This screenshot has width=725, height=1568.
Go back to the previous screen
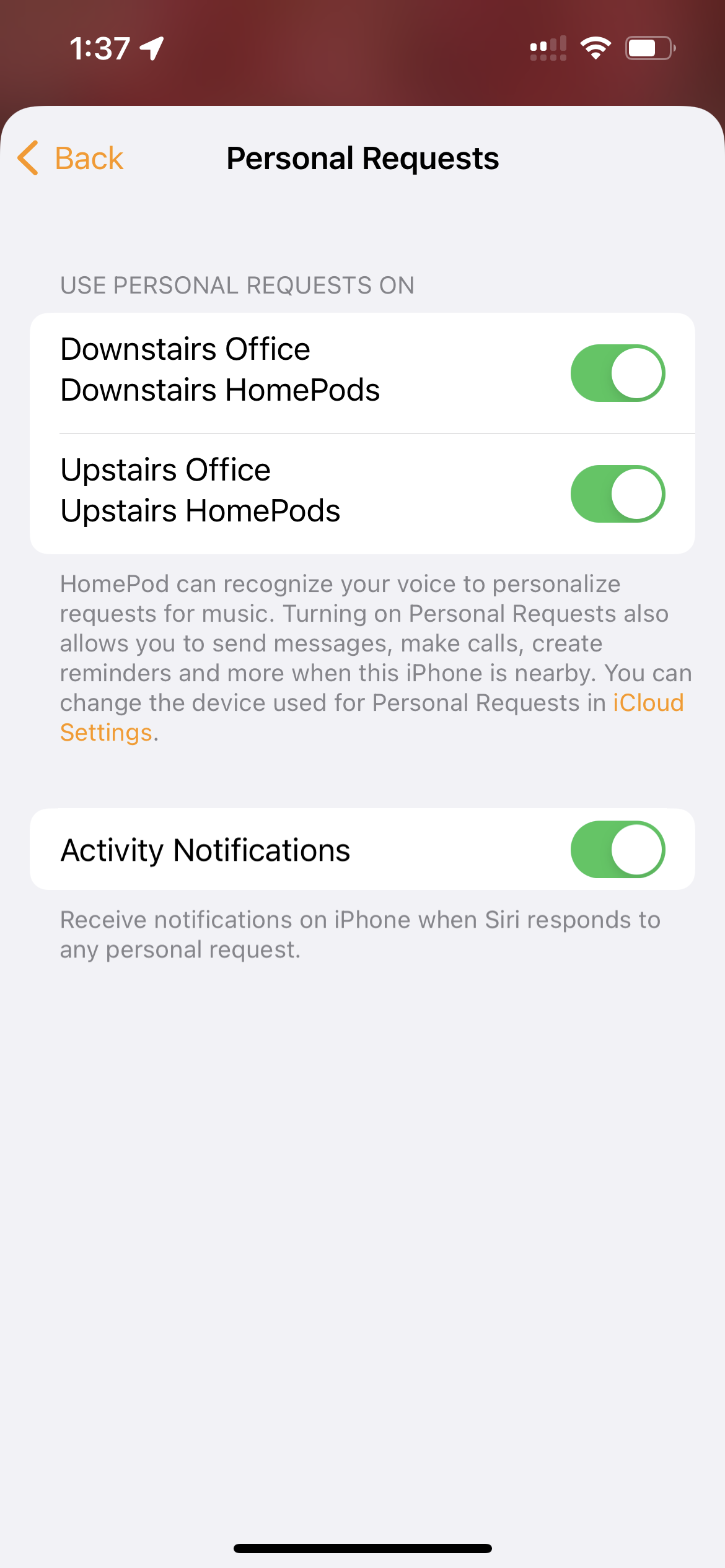[71, 158]
